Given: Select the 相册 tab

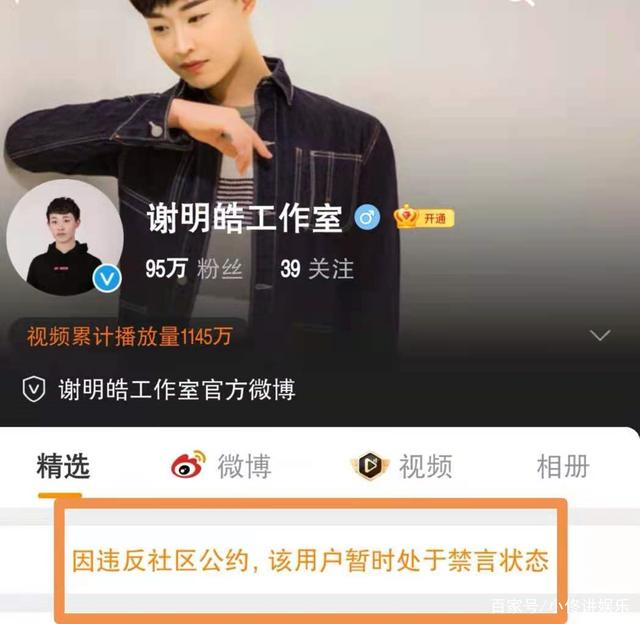Looking at the screenshot, I should [563, 466].
